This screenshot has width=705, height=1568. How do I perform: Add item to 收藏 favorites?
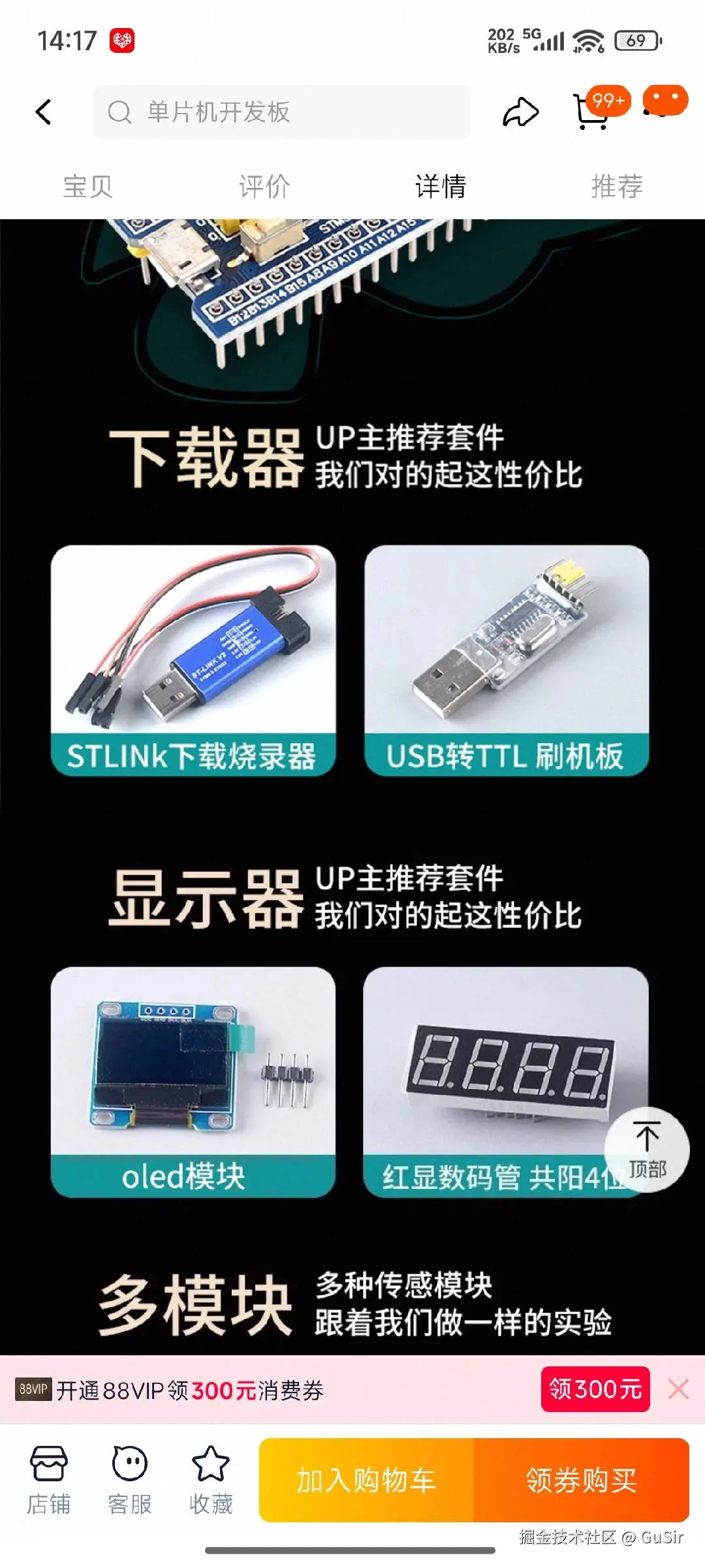211,1480
